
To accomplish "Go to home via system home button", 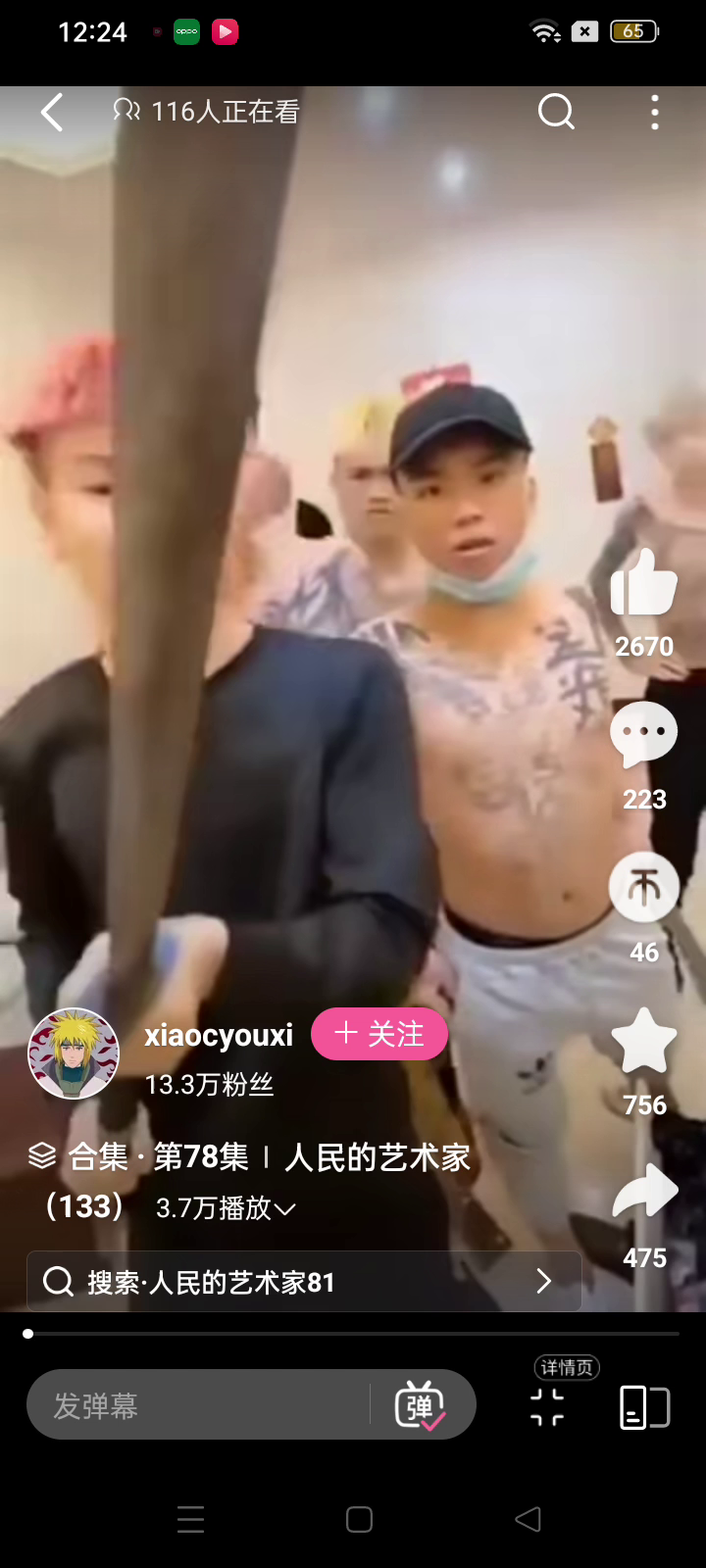I will [359, 1519].
